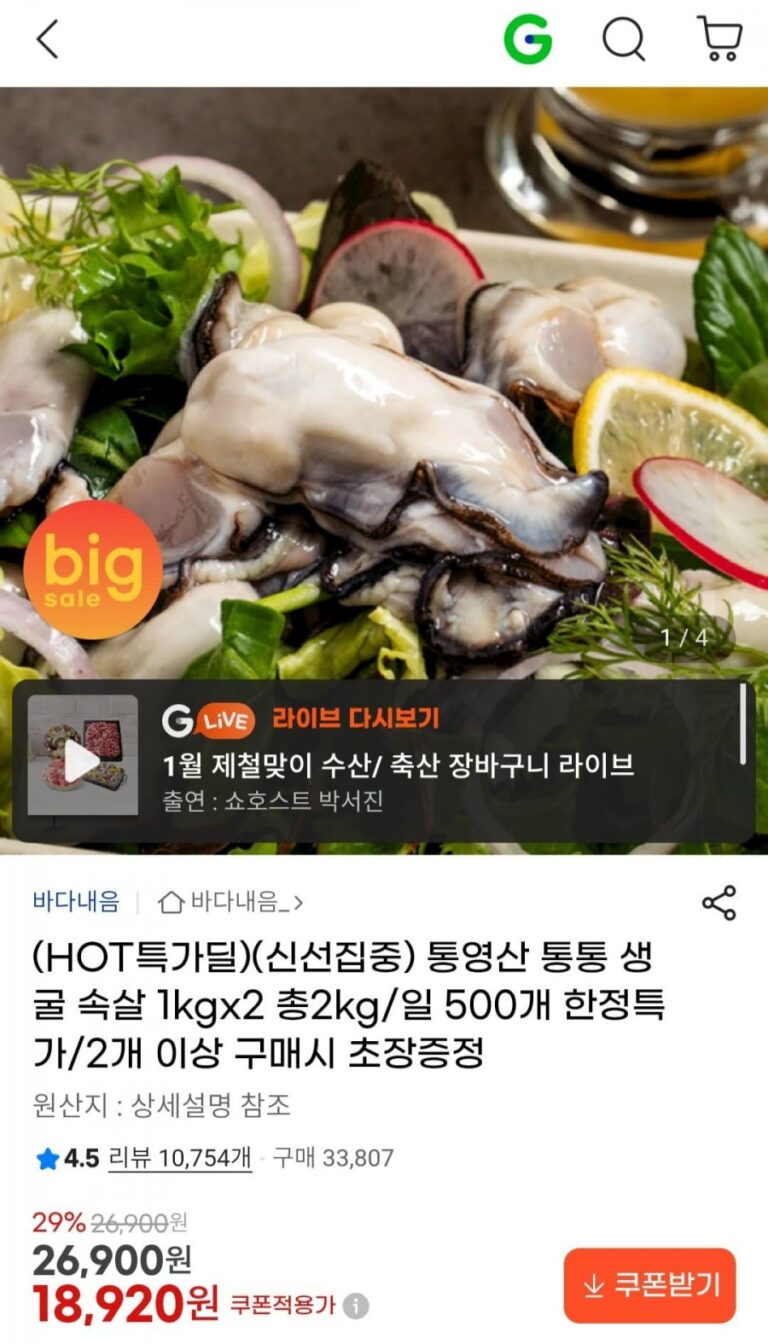The width and height of the screenshot is (768, 1344).
Task: Open the search icon
Action: point(623,41)
